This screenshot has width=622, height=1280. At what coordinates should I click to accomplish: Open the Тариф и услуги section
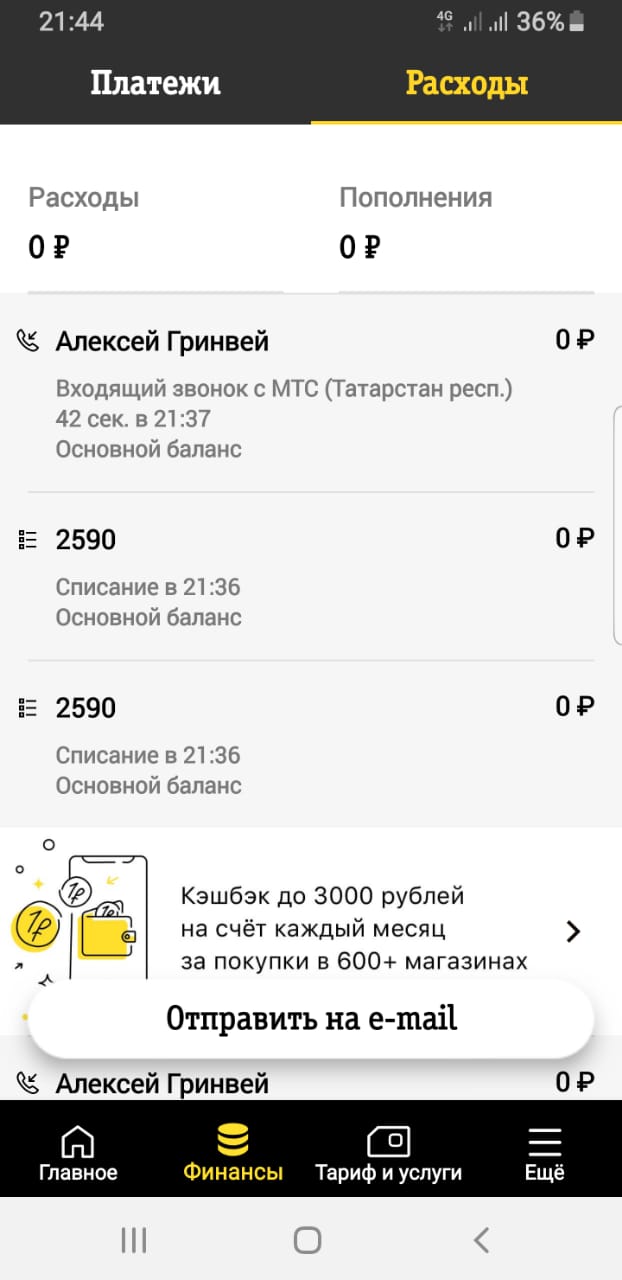tap(388, 1155)
